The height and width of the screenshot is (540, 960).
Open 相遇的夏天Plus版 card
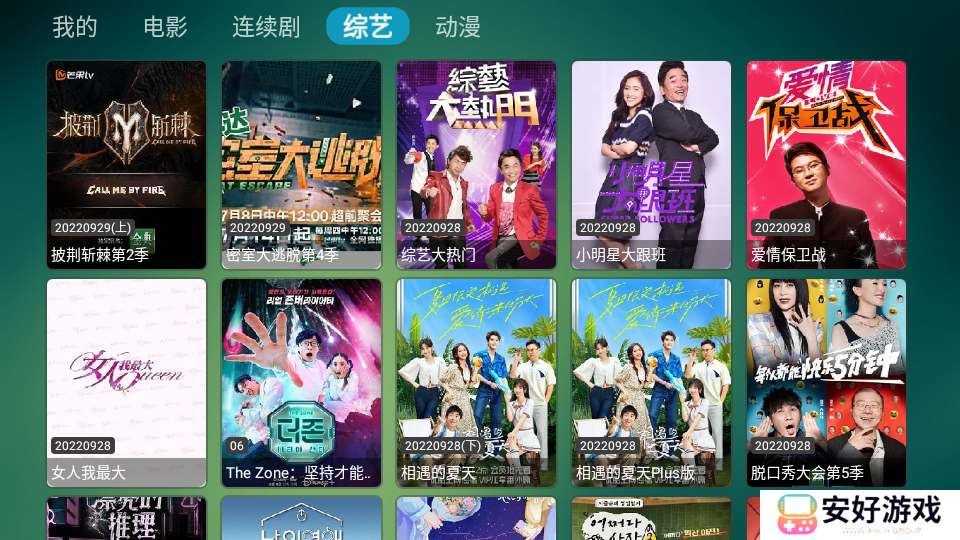651,383
